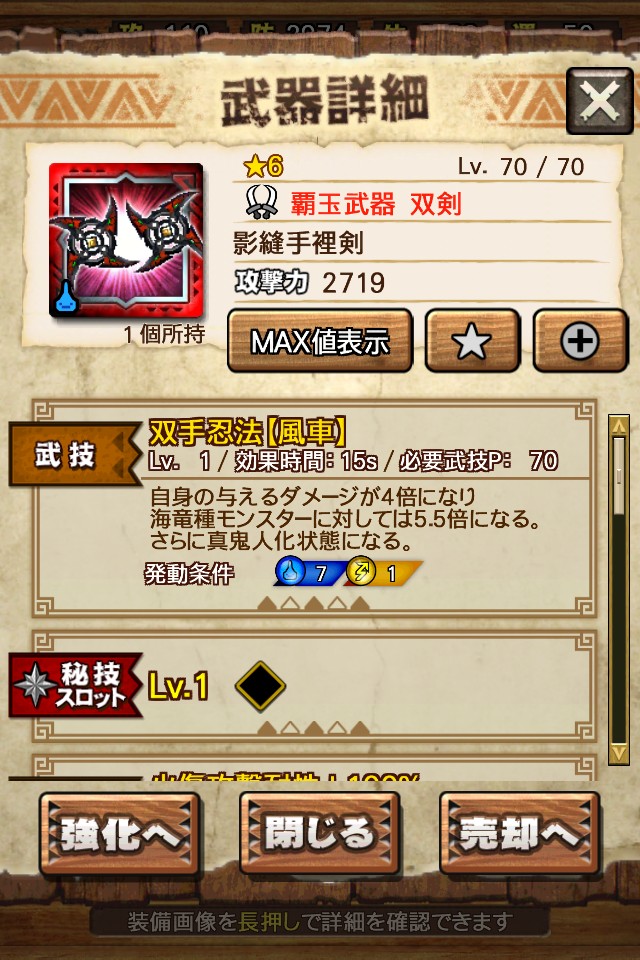640x960 pixels.
Task: Mark weapon as favorite with star button
Action: coord(472,341)
